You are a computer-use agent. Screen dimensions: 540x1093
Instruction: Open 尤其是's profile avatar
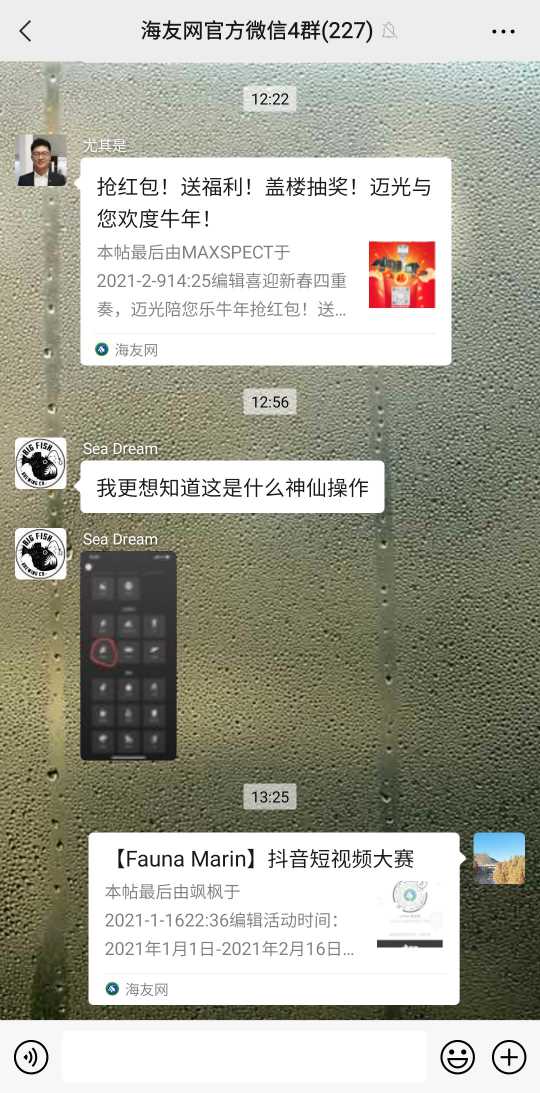tap(41, 161)
